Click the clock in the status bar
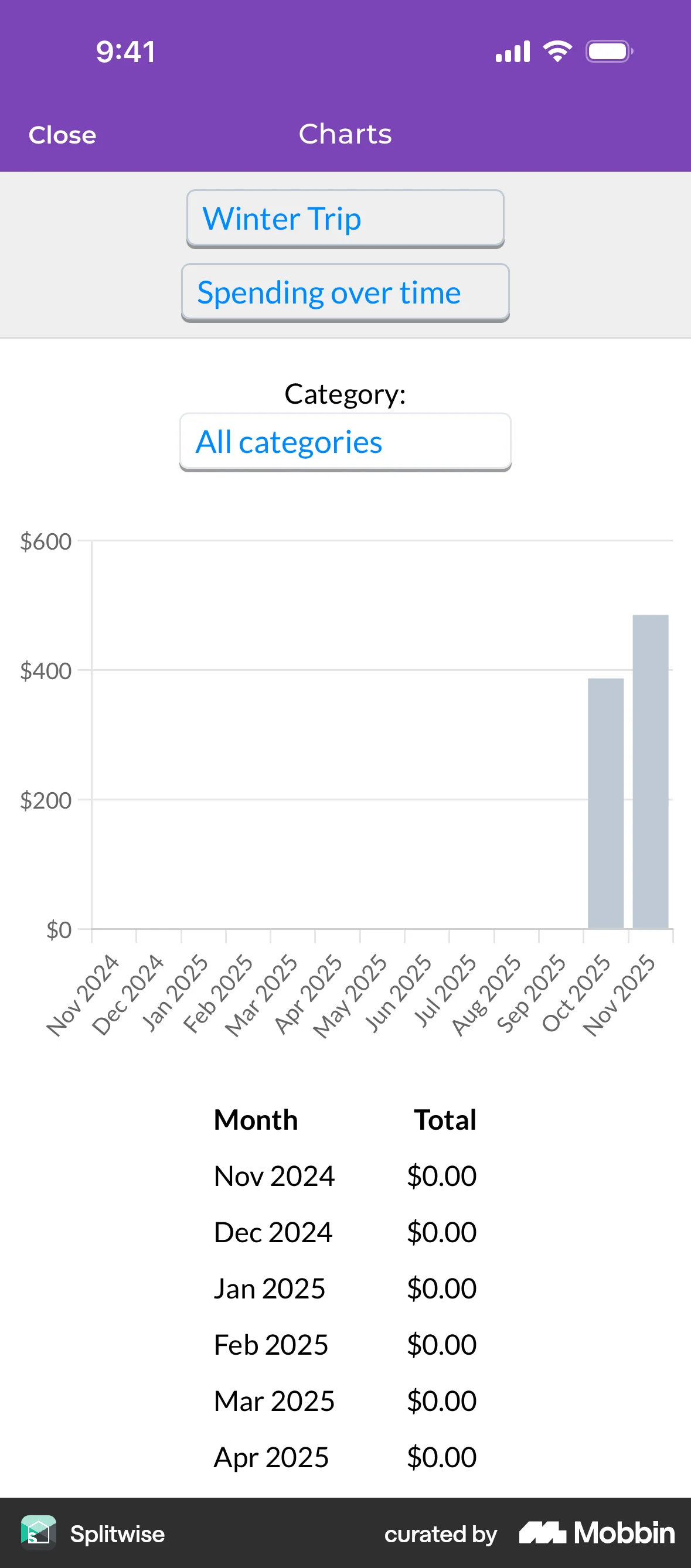 [x=125, y=51]
